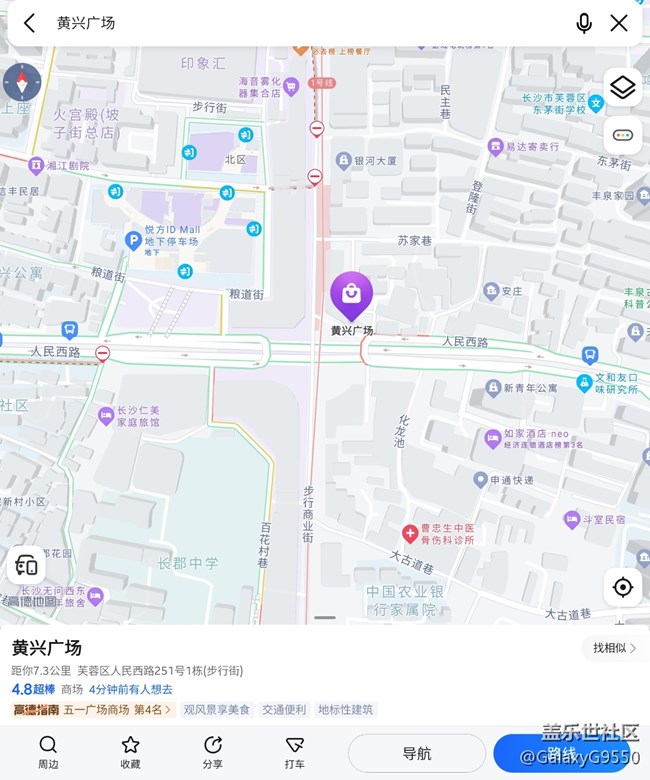Open the 悦方ID Mall 地下停车场 marker
The image size is (650, 780).
pyautogui.click(x=133, y=239)
